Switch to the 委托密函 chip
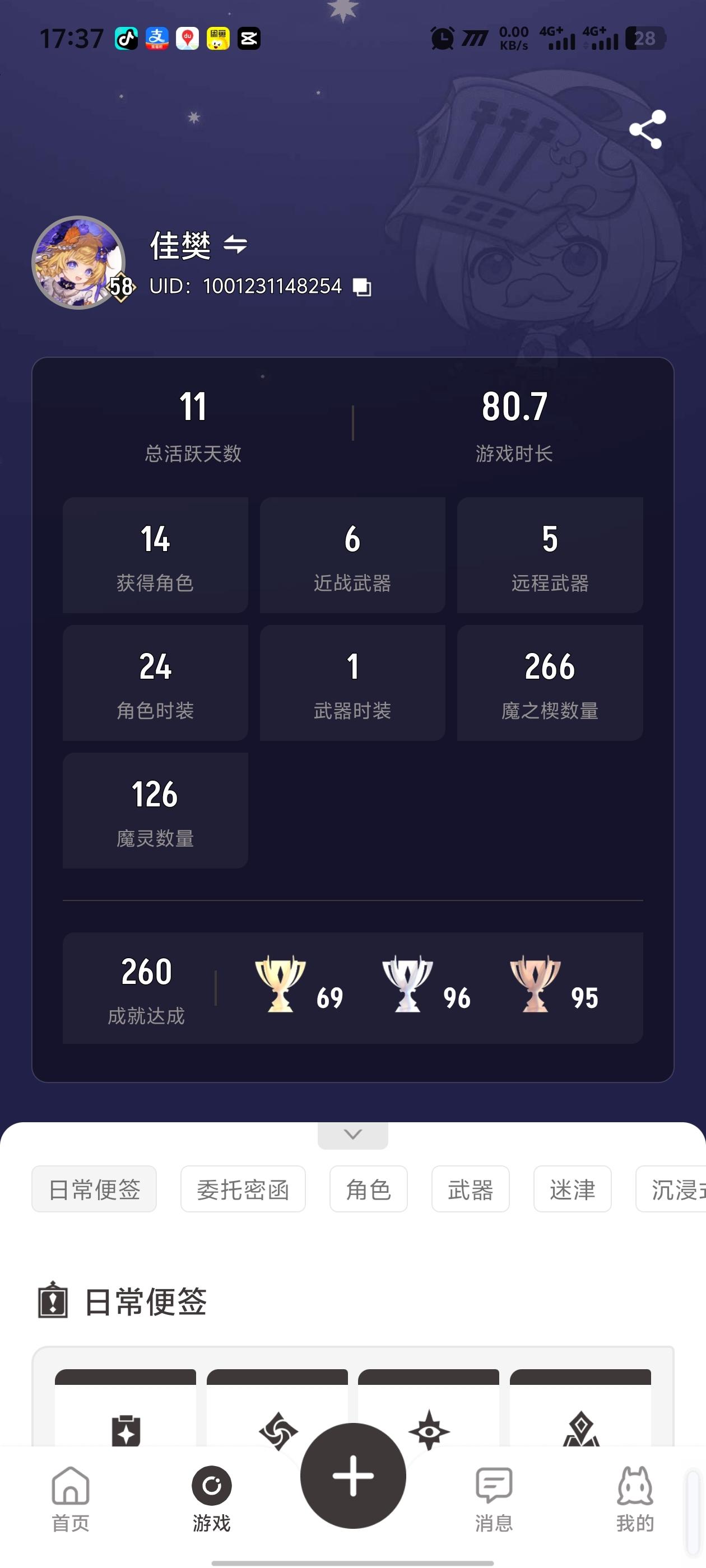 click(x=243, y=1189)
